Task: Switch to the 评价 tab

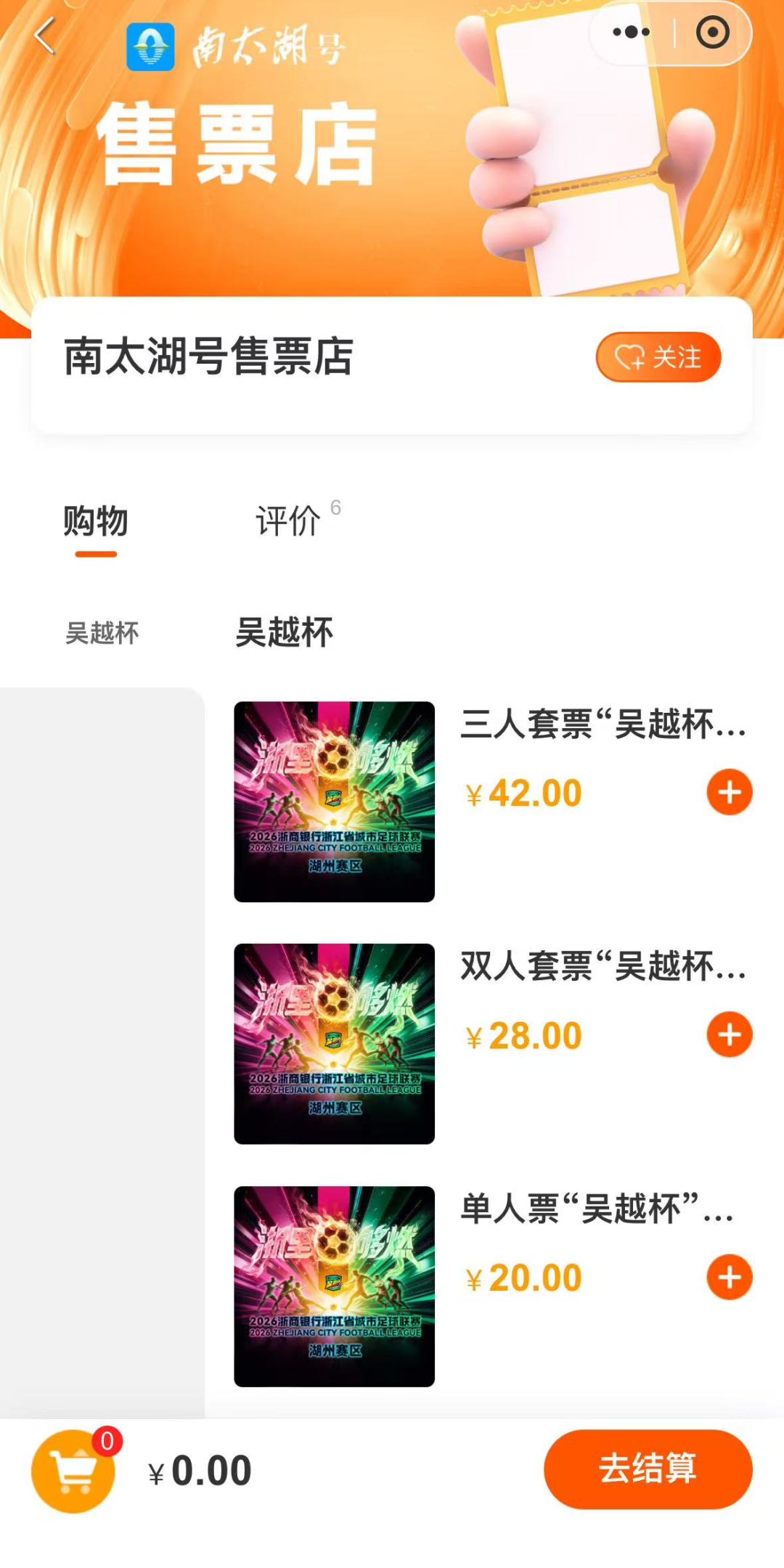Action: [x=288, y=520]
